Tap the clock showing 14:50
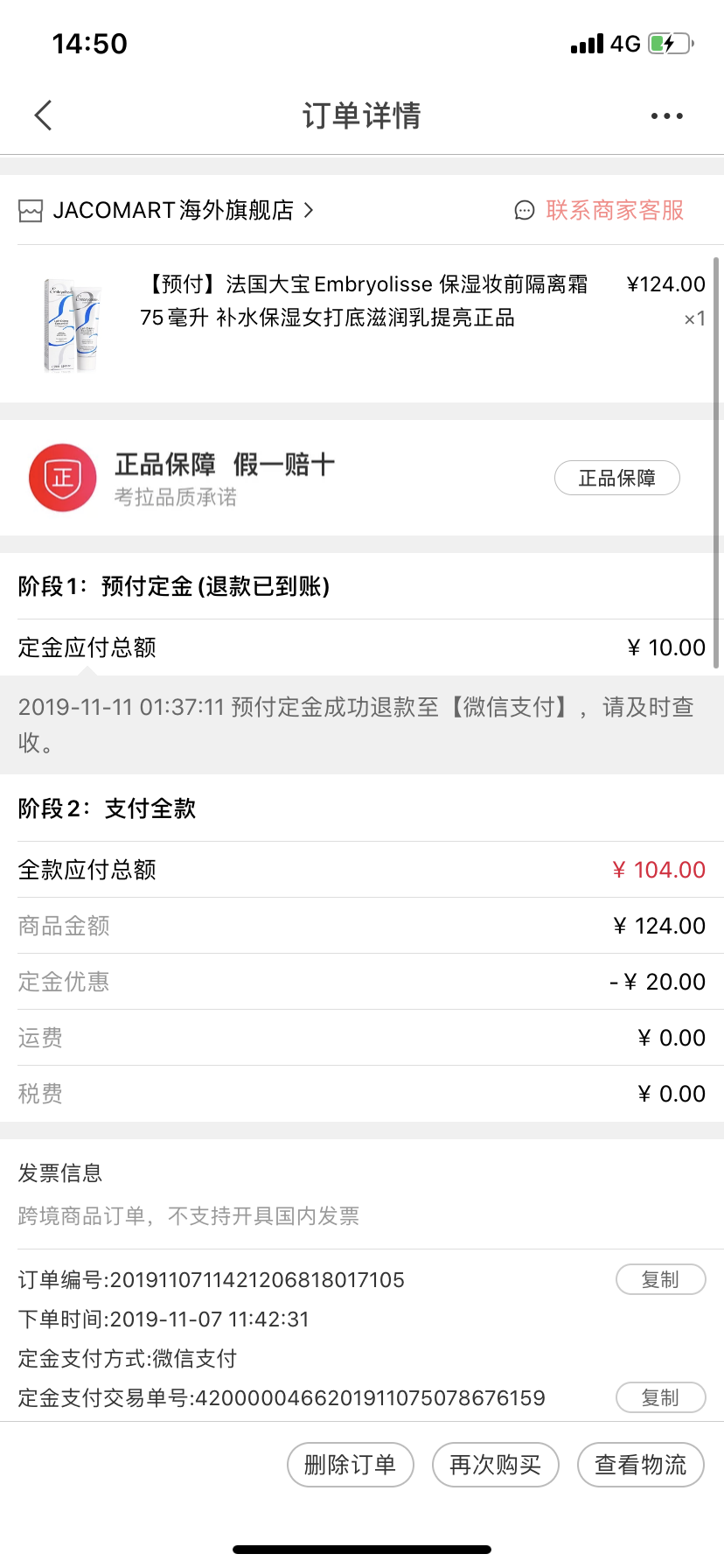Image resolution: width=724 pixels, height=1568 pixels. pyautogui.click(x=91, y=43)
